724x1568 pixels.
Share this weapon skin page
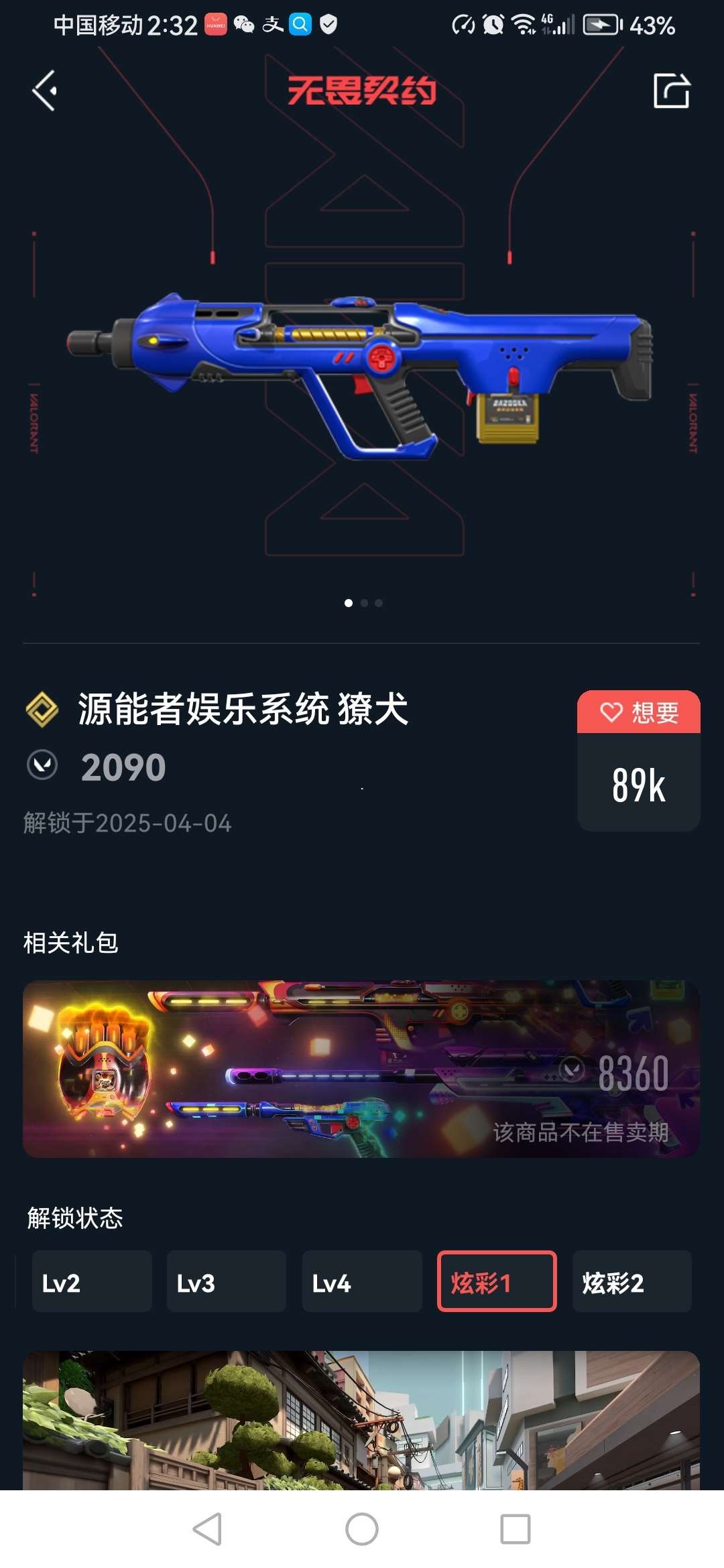pyautogui.click(x=671, y=91)
